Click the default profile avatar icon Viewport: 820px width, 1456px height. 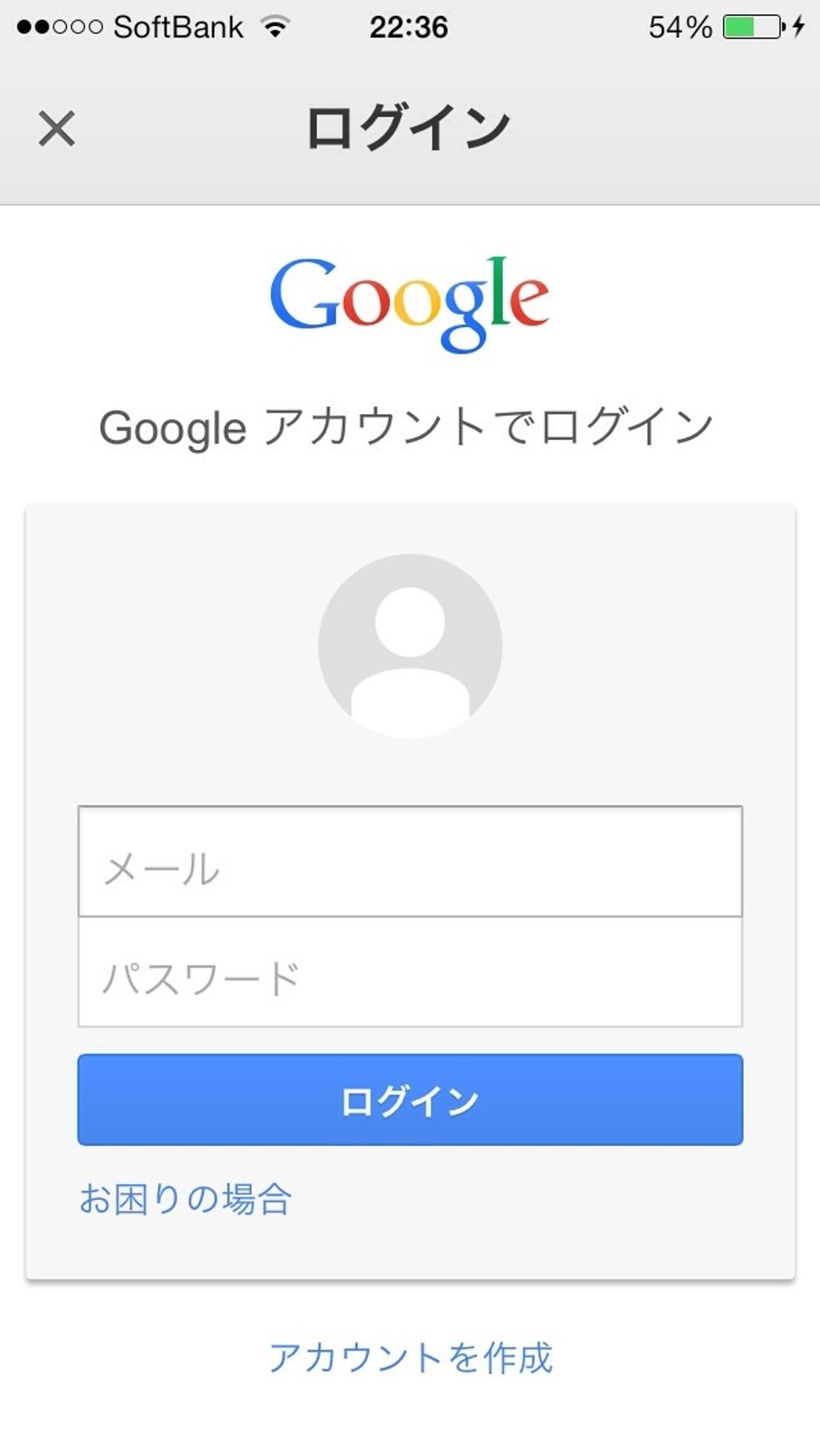[409, 644]
